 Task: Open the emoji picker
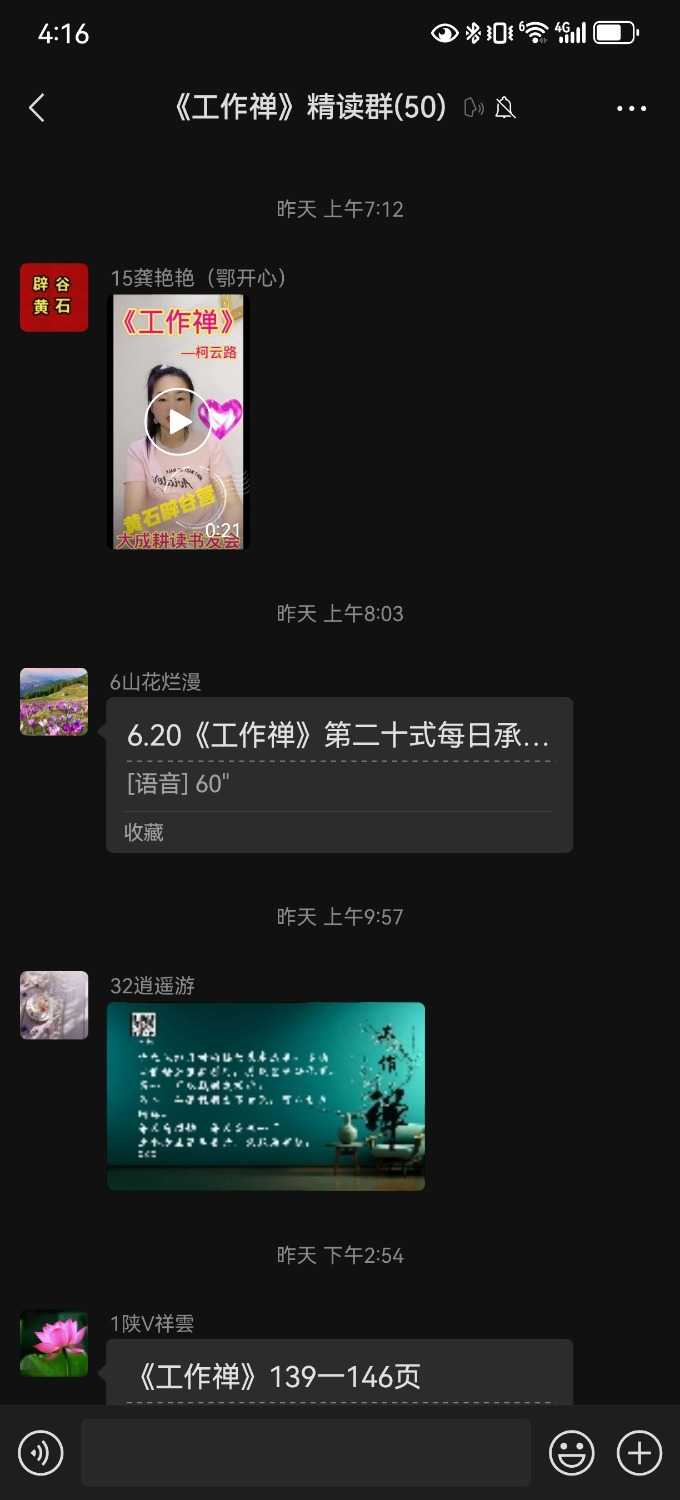click(572, 1453)
